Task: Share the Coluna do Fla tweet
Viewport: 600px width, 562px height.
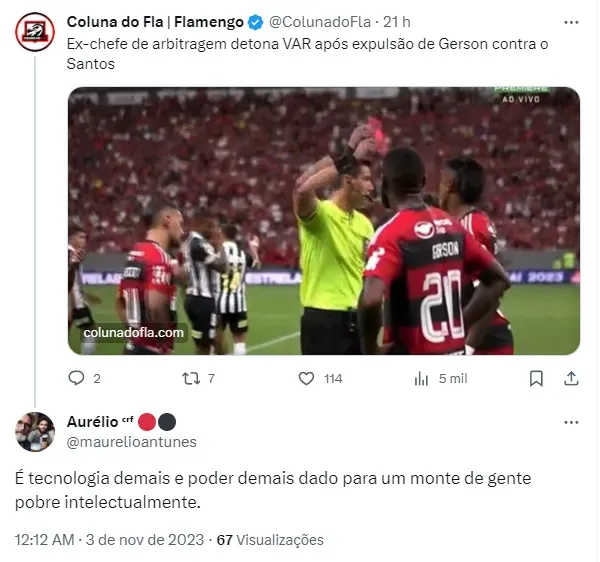Action: tap(571, 379)
